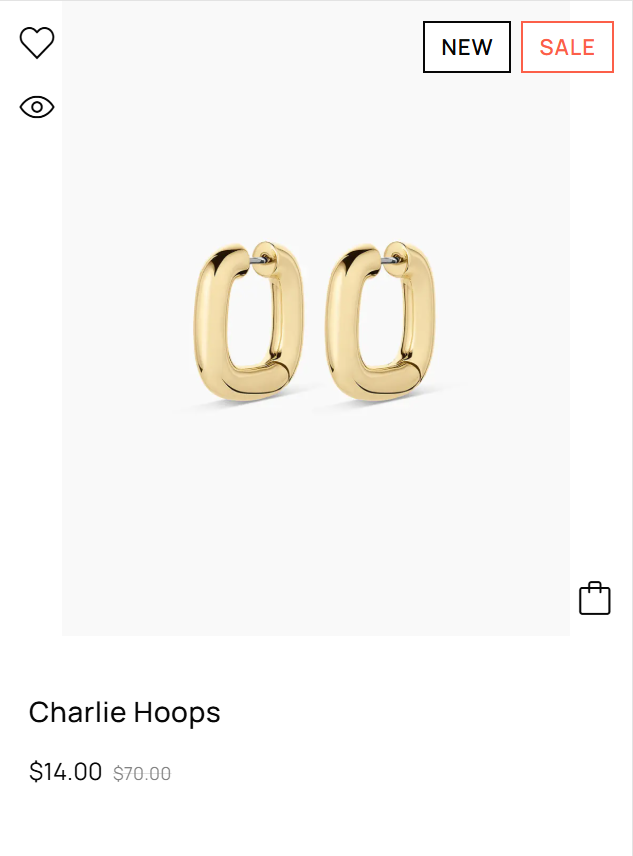The width and height of the screenshot is (633, 856).
Task: Open quick view eye icon
Action: (x=37, y=107)
